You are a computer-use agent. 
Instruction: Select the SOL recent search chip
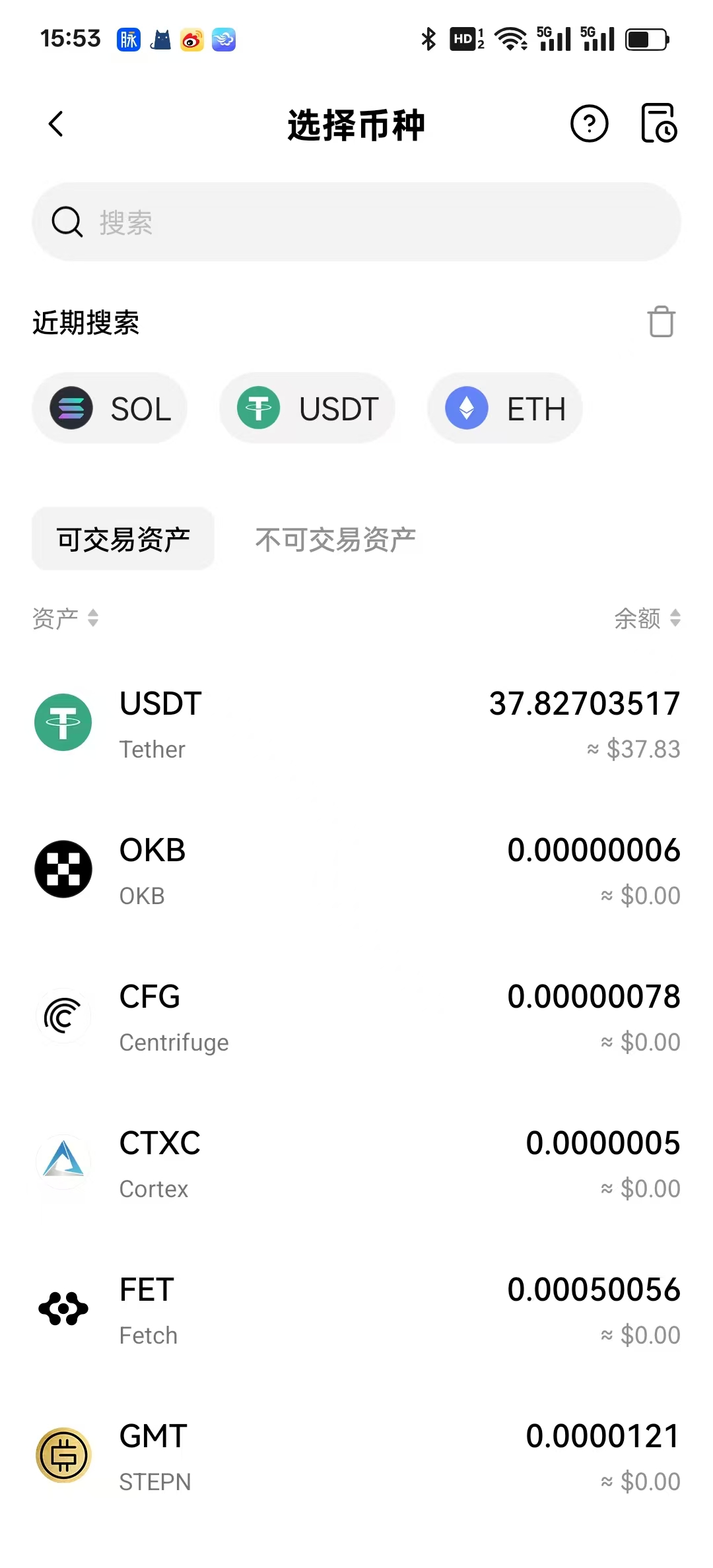pos(110,408)
